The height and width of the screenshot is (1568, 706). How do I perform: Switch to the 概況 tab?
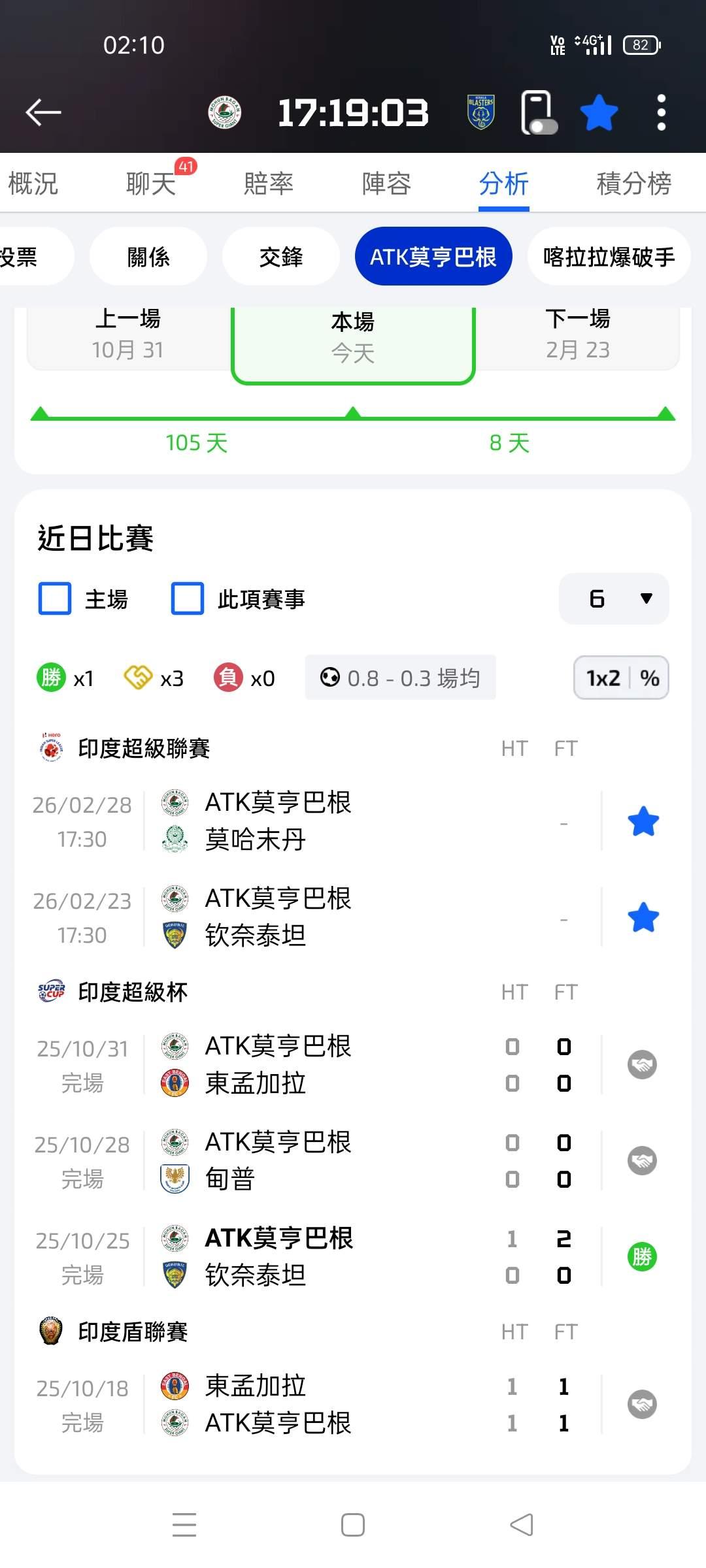[x=33, y=184]
